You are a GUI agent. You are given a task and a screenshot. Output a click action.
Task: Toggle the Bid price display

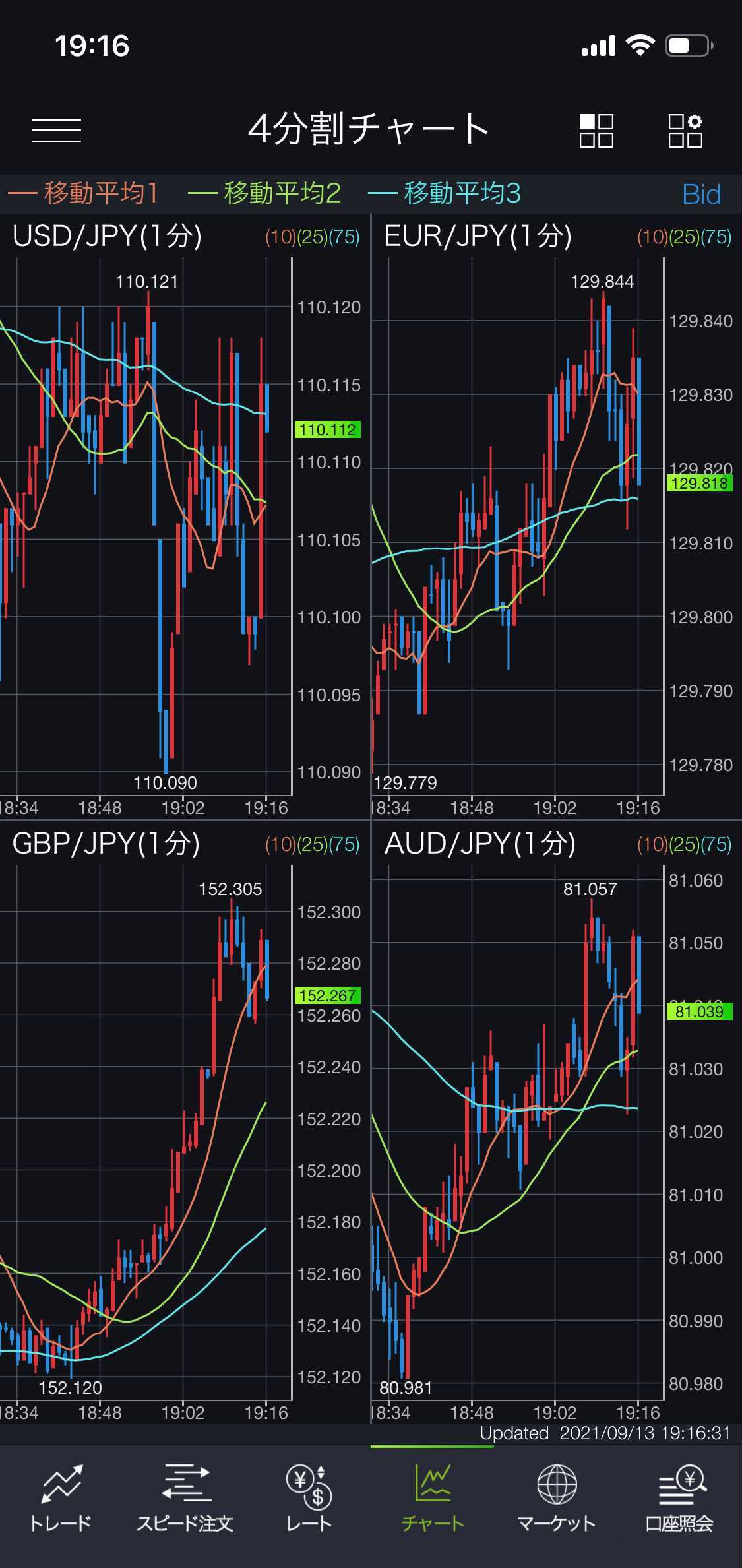[701, 194]
